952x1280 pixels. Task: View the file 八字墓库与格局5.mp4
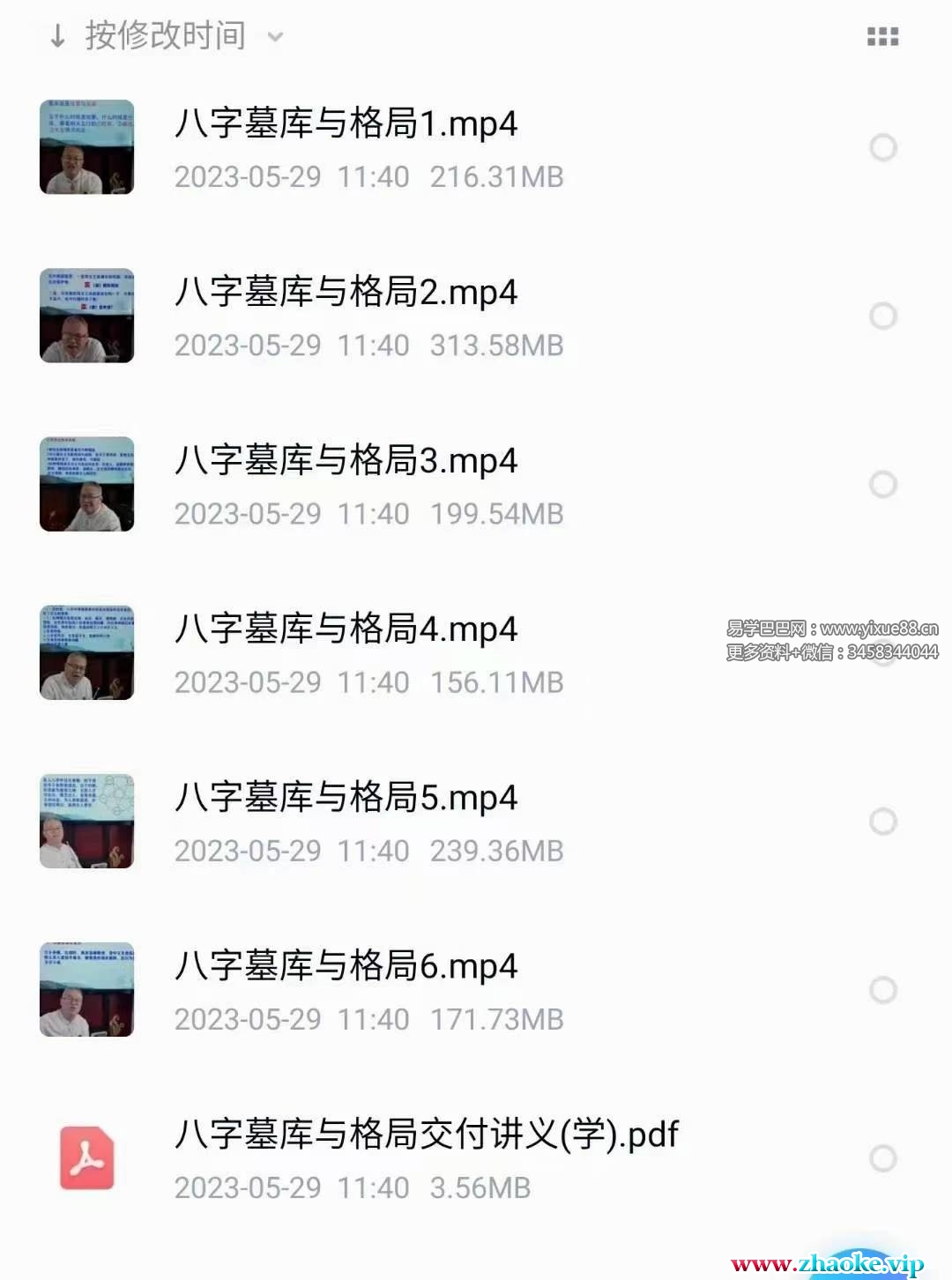point(346,797)
